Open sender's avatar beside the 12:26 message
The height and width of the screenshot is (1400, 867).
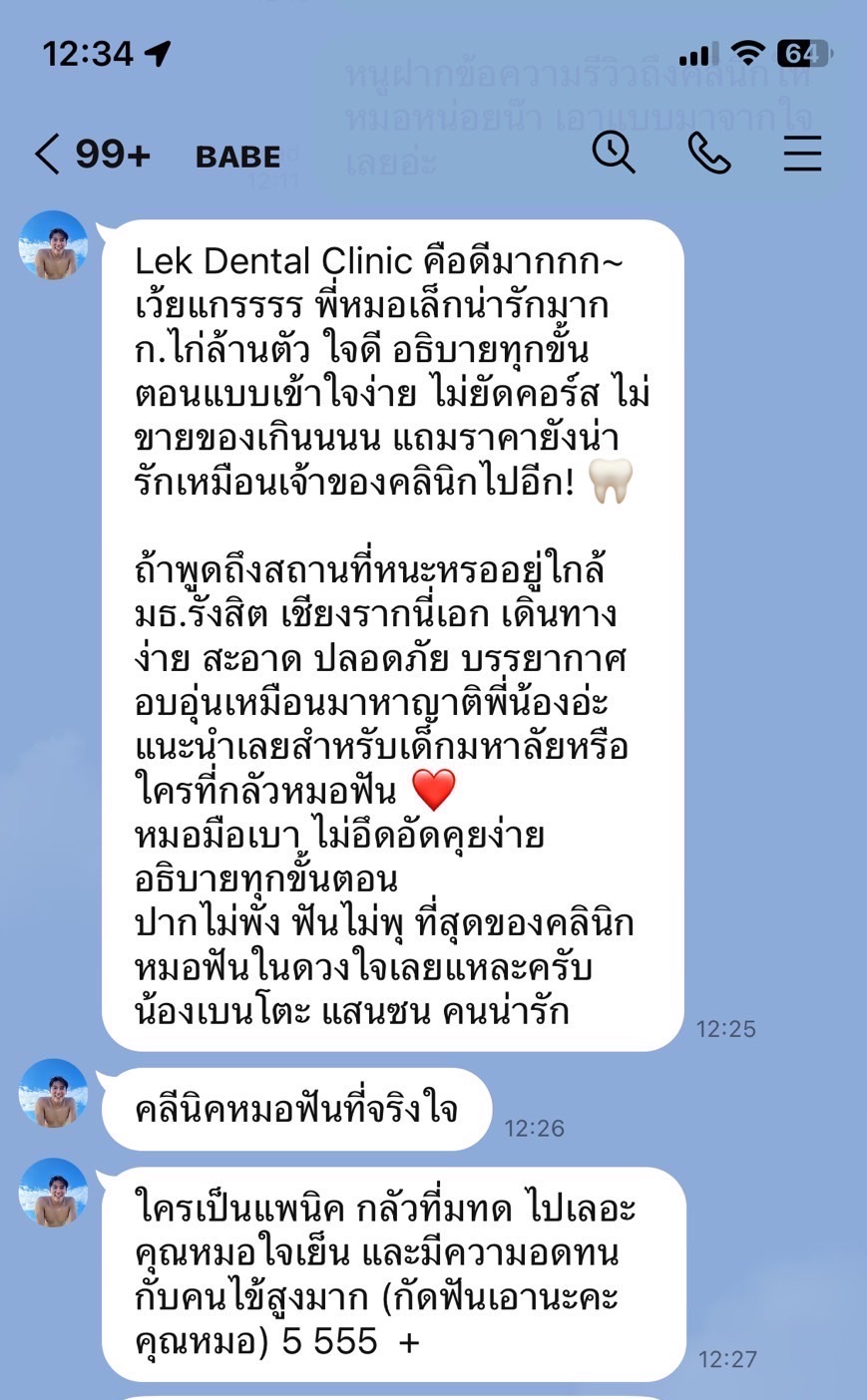[x=54, y=1093]
